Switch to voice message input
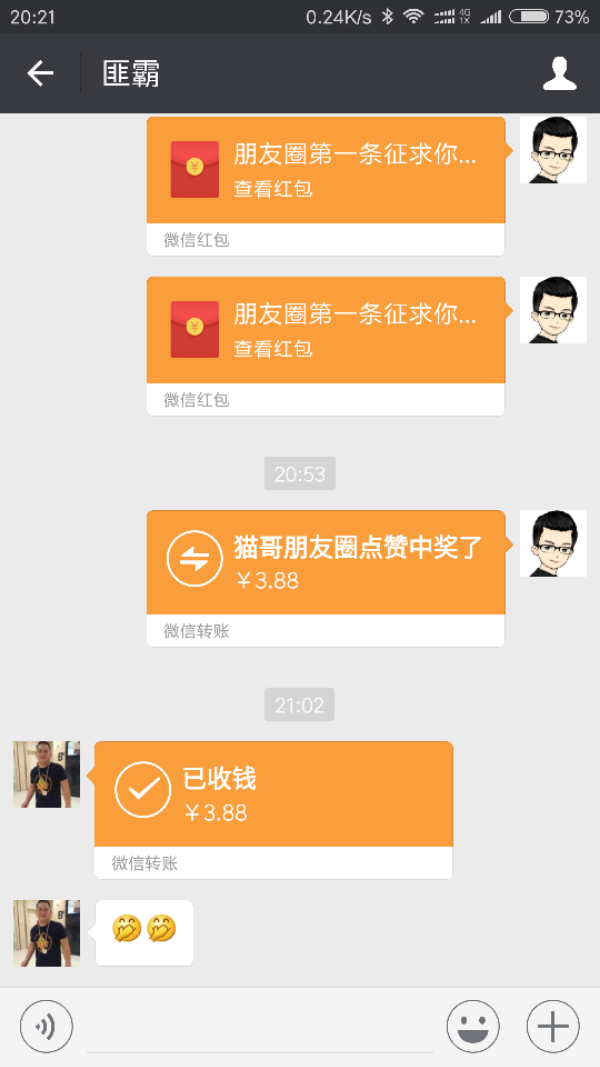The height and width of the screenshot is (1067, 600). click(x=46, y=1026)
